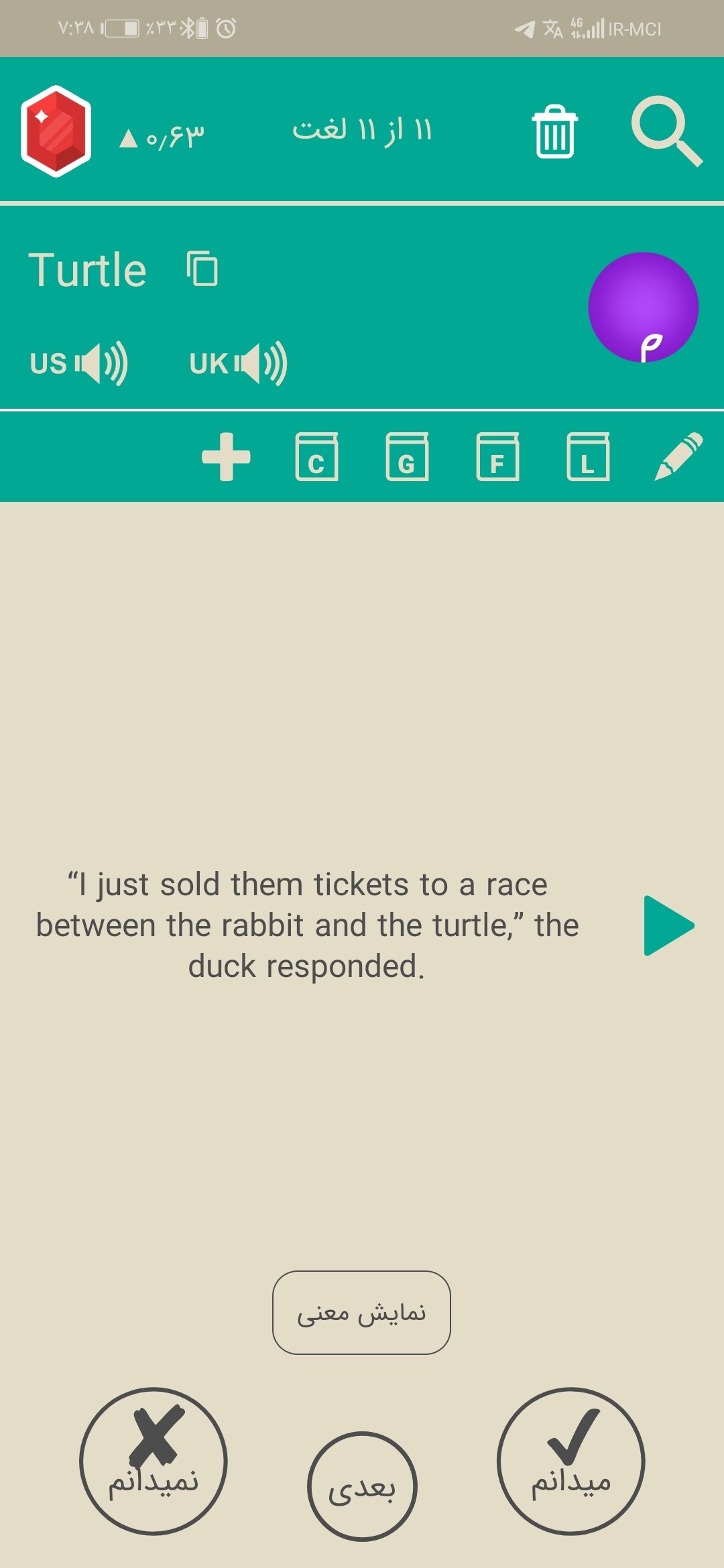Tap the purple circle button

click(x=643, y=307)
